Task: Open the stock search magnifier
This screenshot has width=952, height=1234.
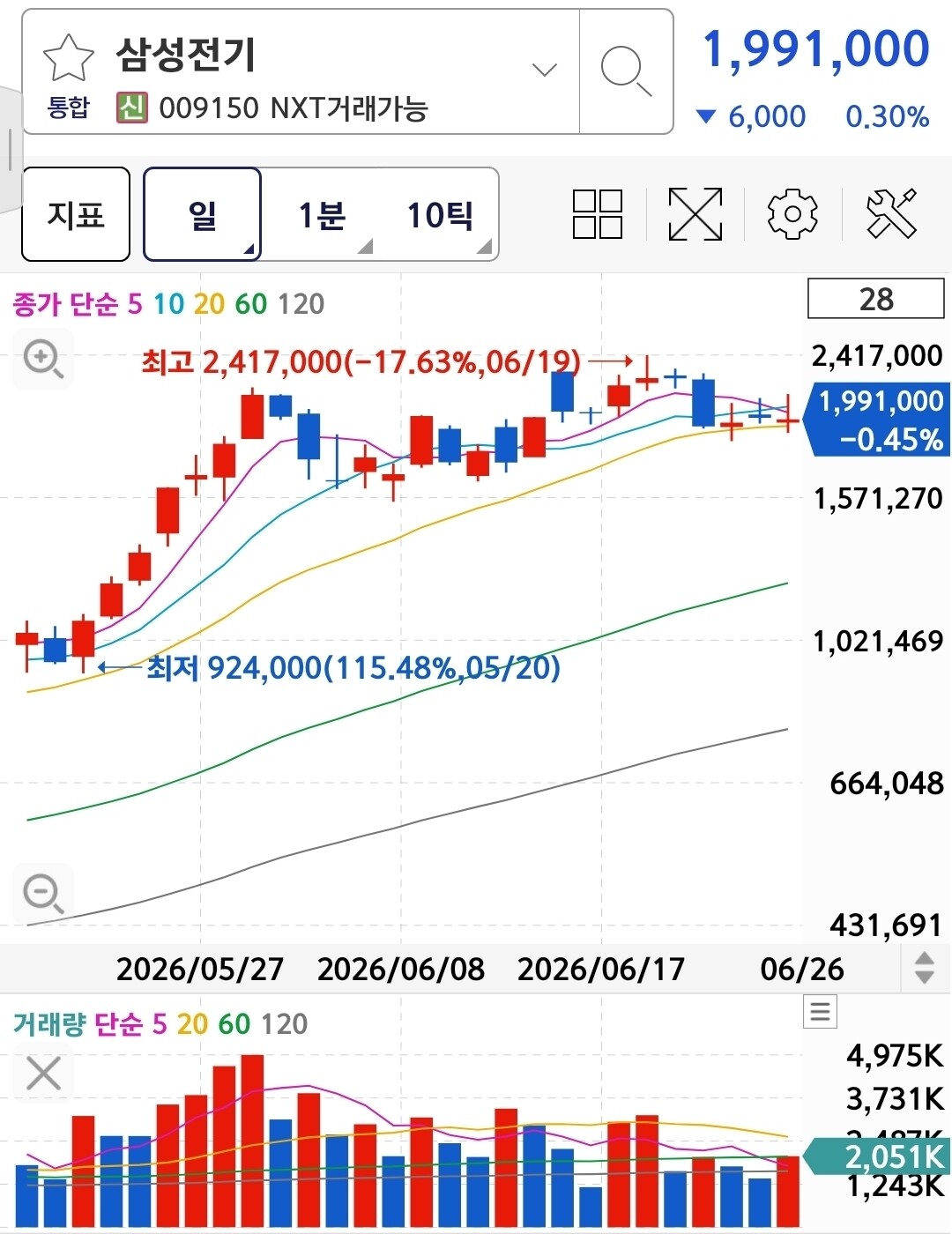Action: click(626, 71)
